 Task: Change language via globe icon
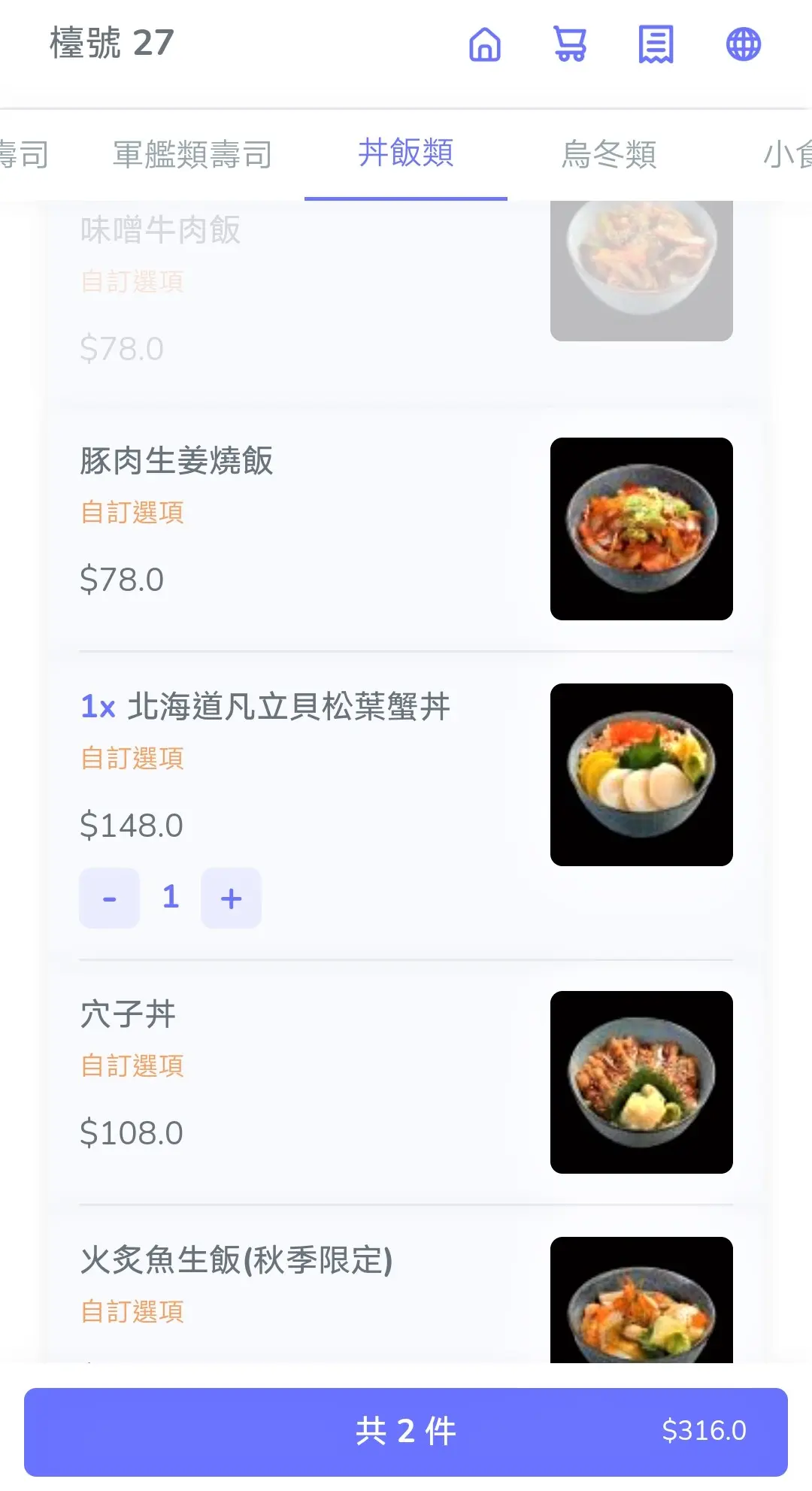(x=743, y=44)
